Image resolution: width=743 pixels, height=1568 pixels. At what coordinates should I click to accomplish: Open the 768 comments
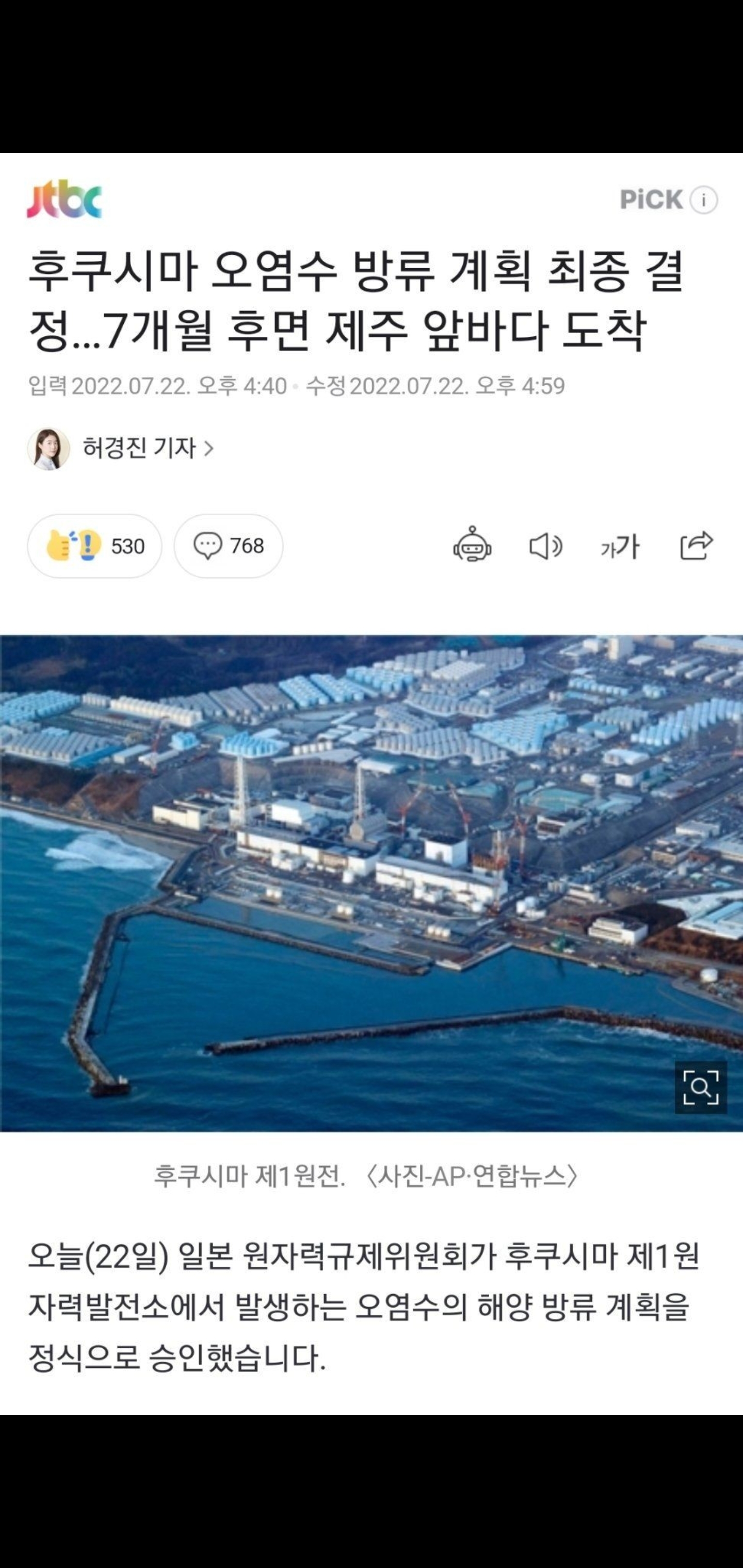point(229,545)
